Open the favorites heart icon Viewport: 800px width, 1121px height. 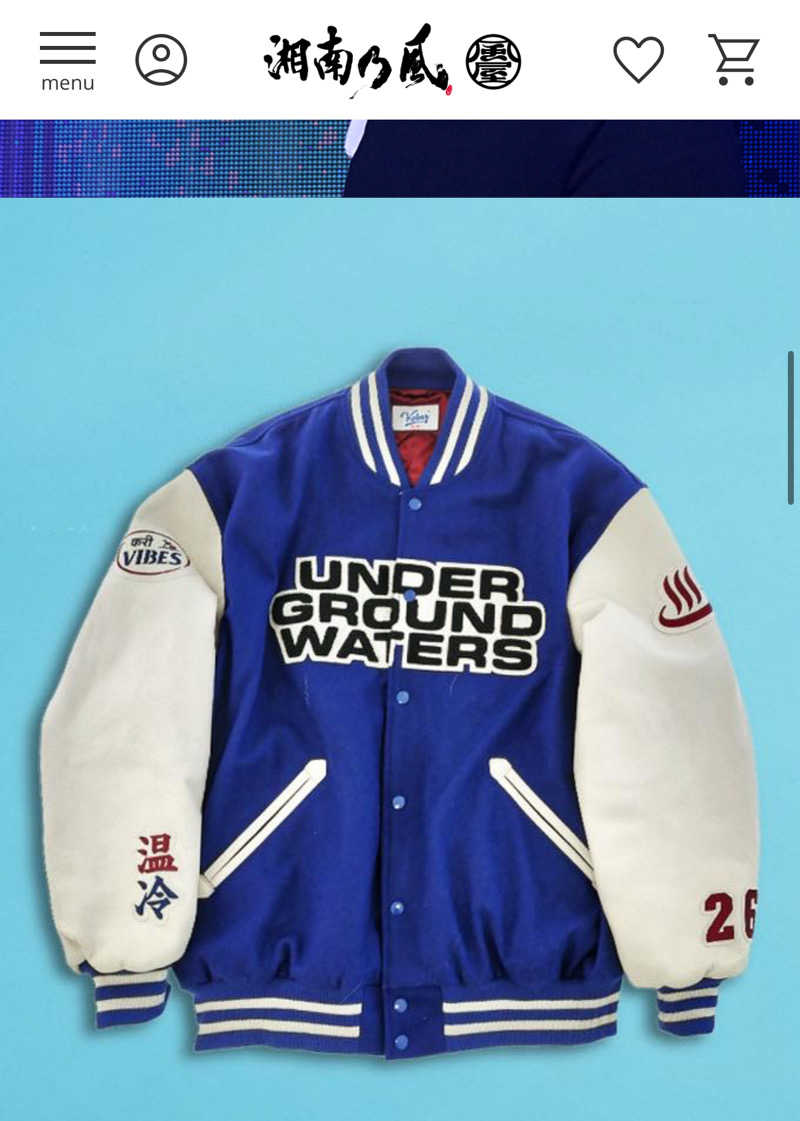pyautogui.click(x=638, y=60)
